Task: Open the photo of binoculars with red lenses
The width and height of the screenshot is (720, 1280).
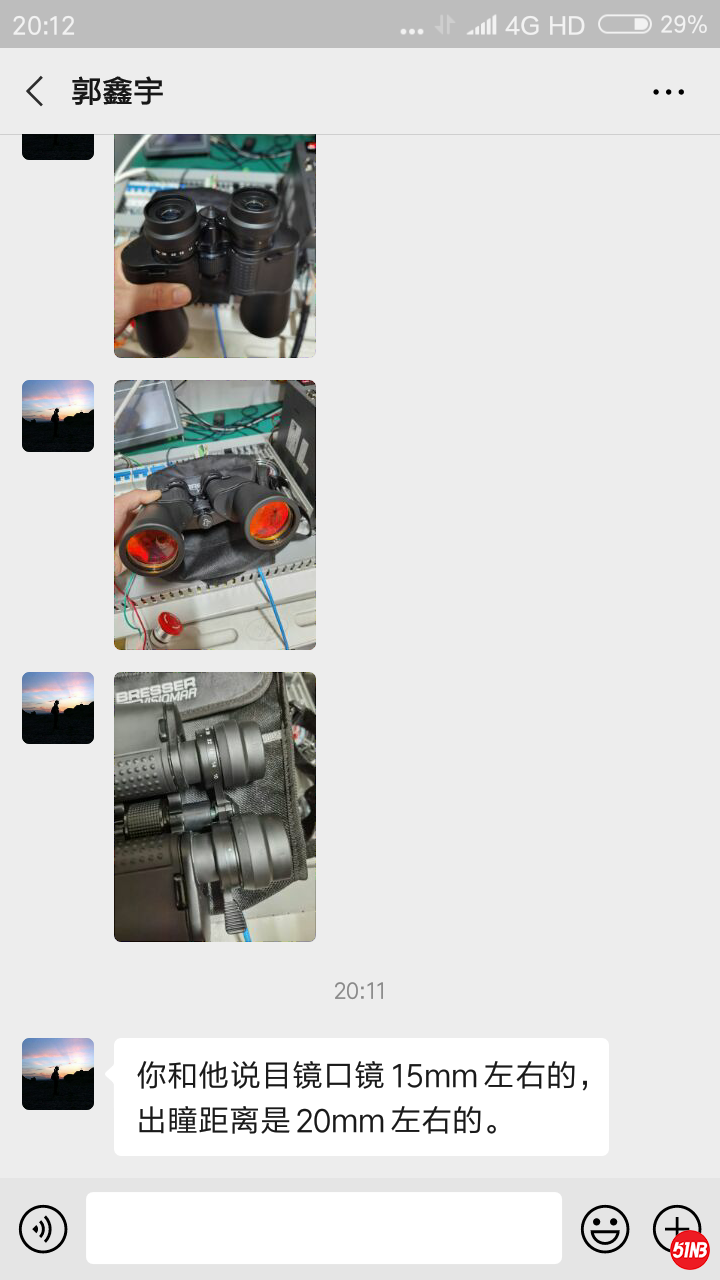Action: tap(215, 515)
